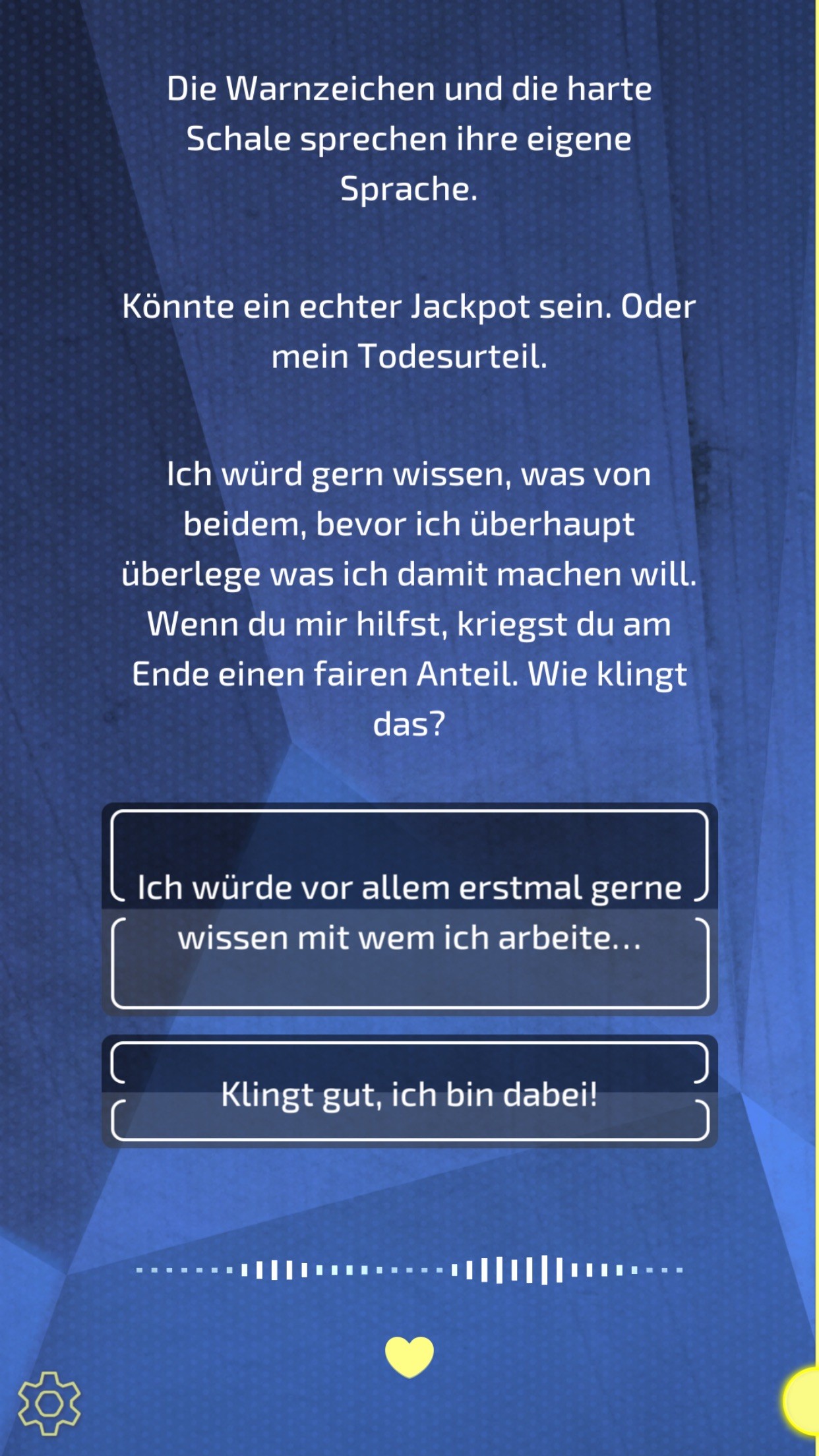Open the settings gear icon
Screen dimensions: 819x1456
click(49, 1403)
